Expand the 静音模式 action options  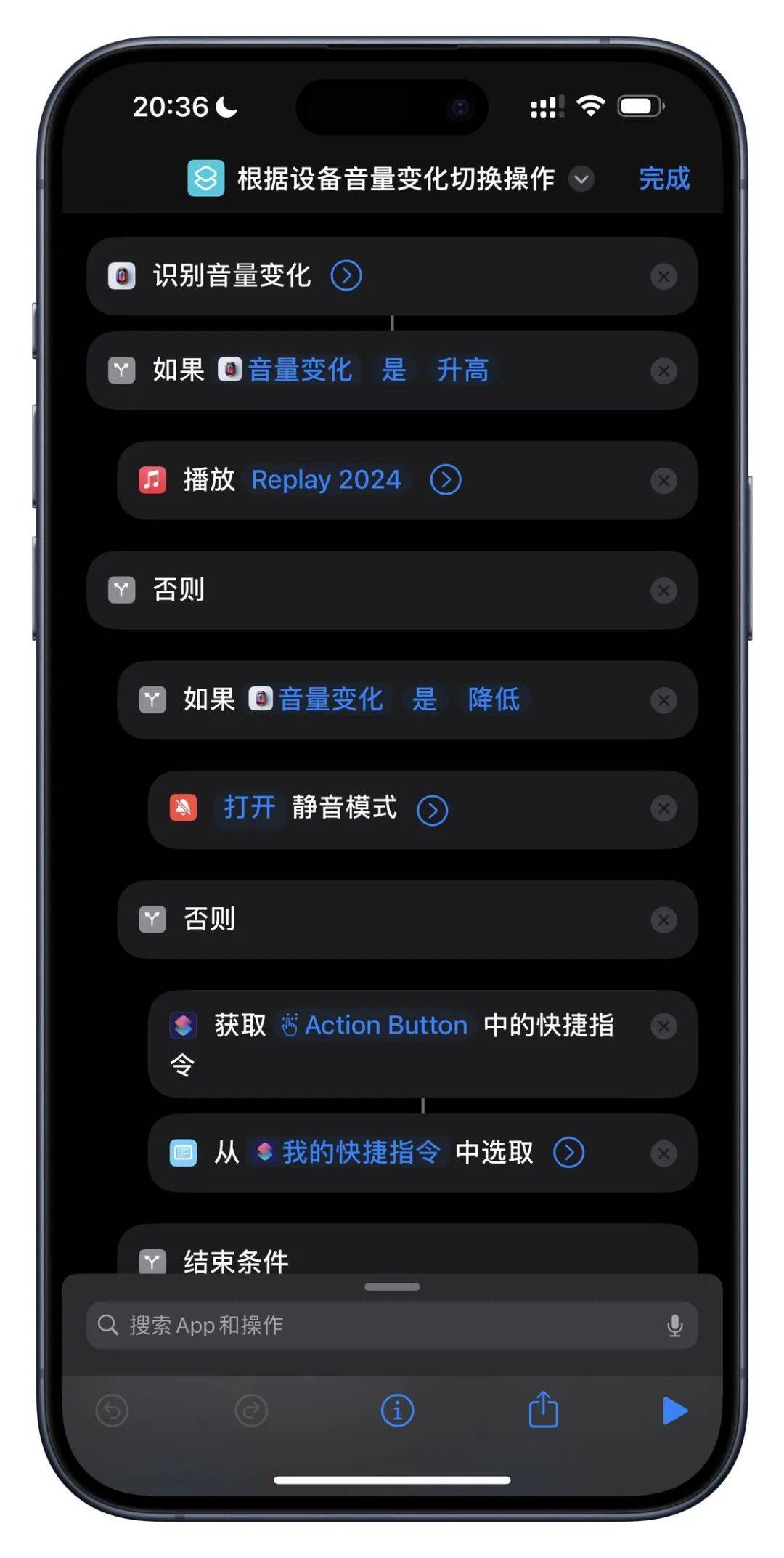point(433,810)
